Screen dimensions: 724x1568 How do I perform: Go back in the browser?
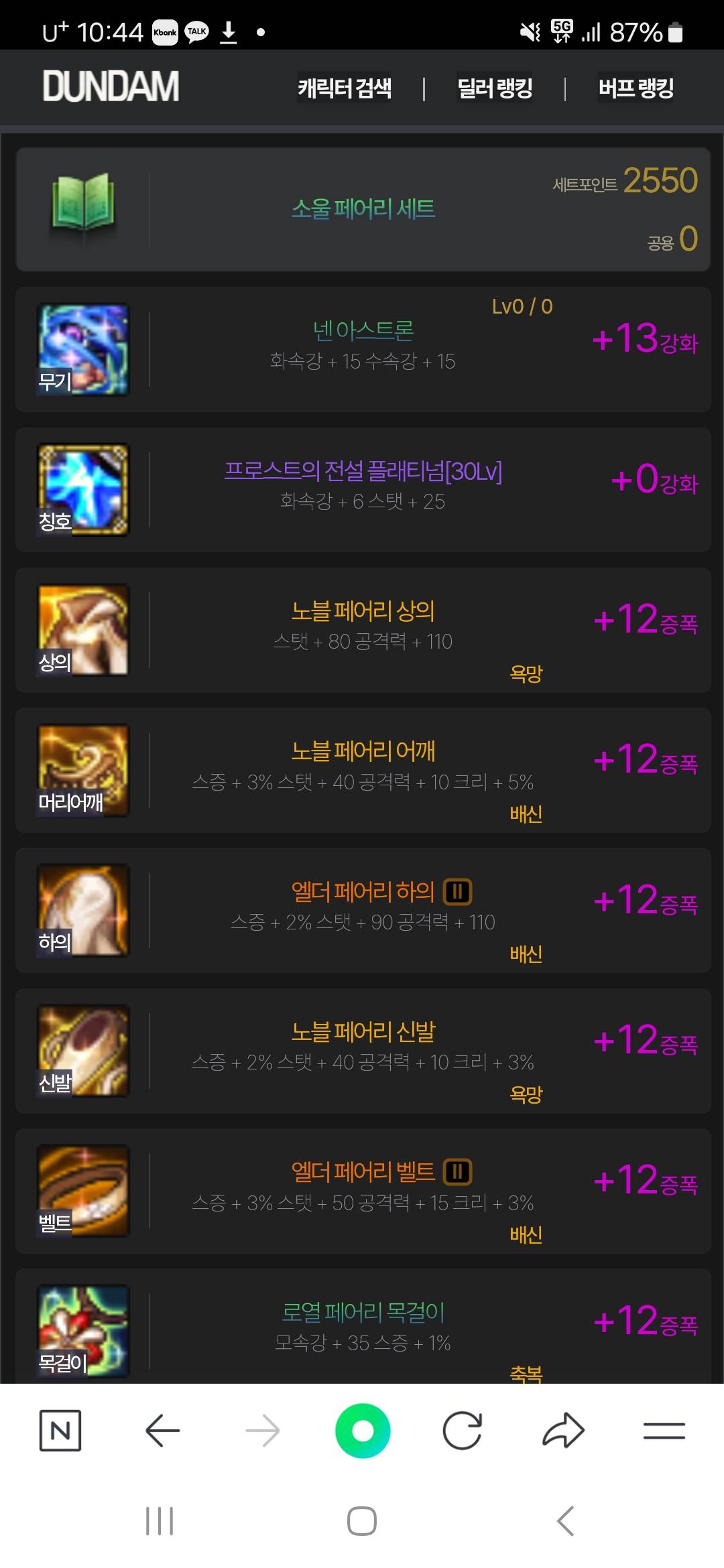(162, 1431)
